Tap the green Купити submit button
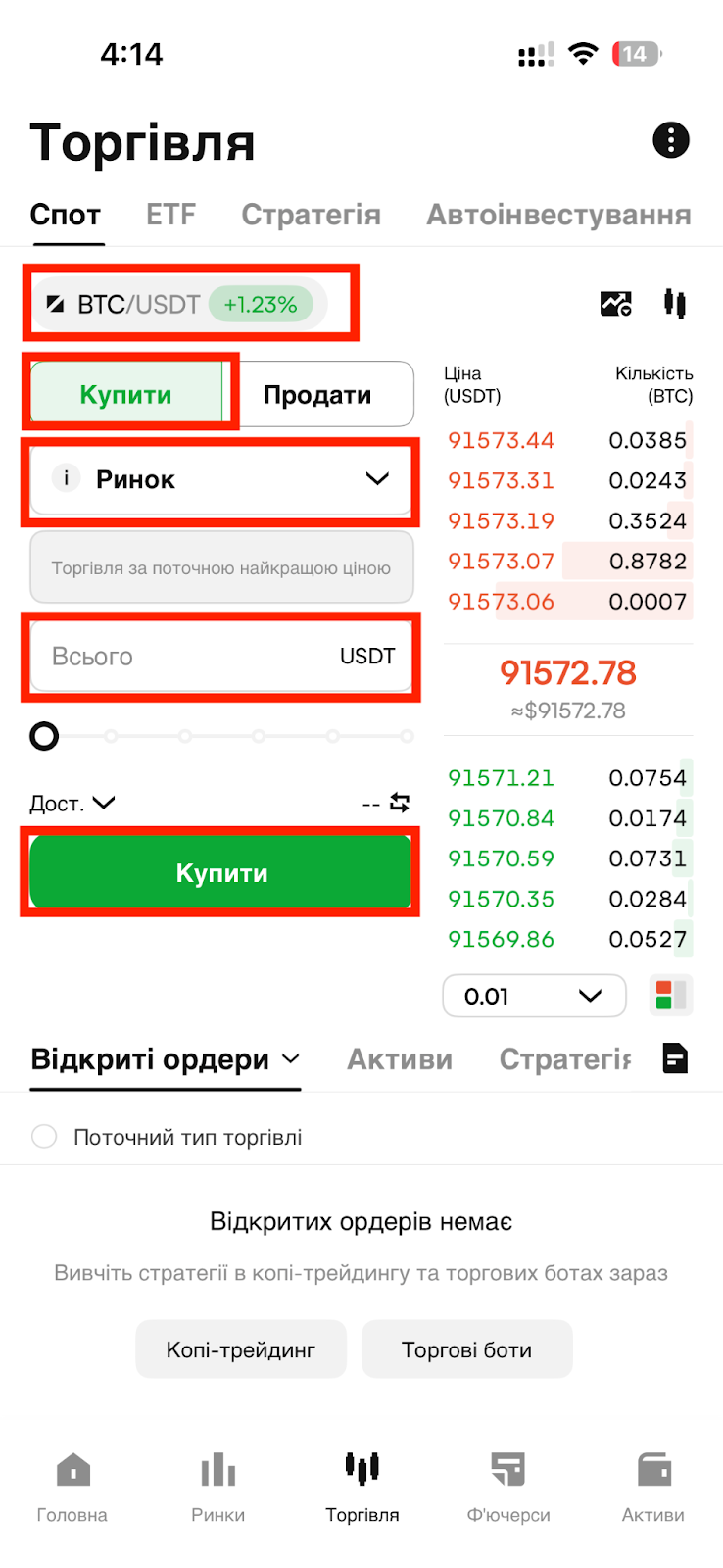The height and width of the screenshot is (1568, 723). pos(221,872)
